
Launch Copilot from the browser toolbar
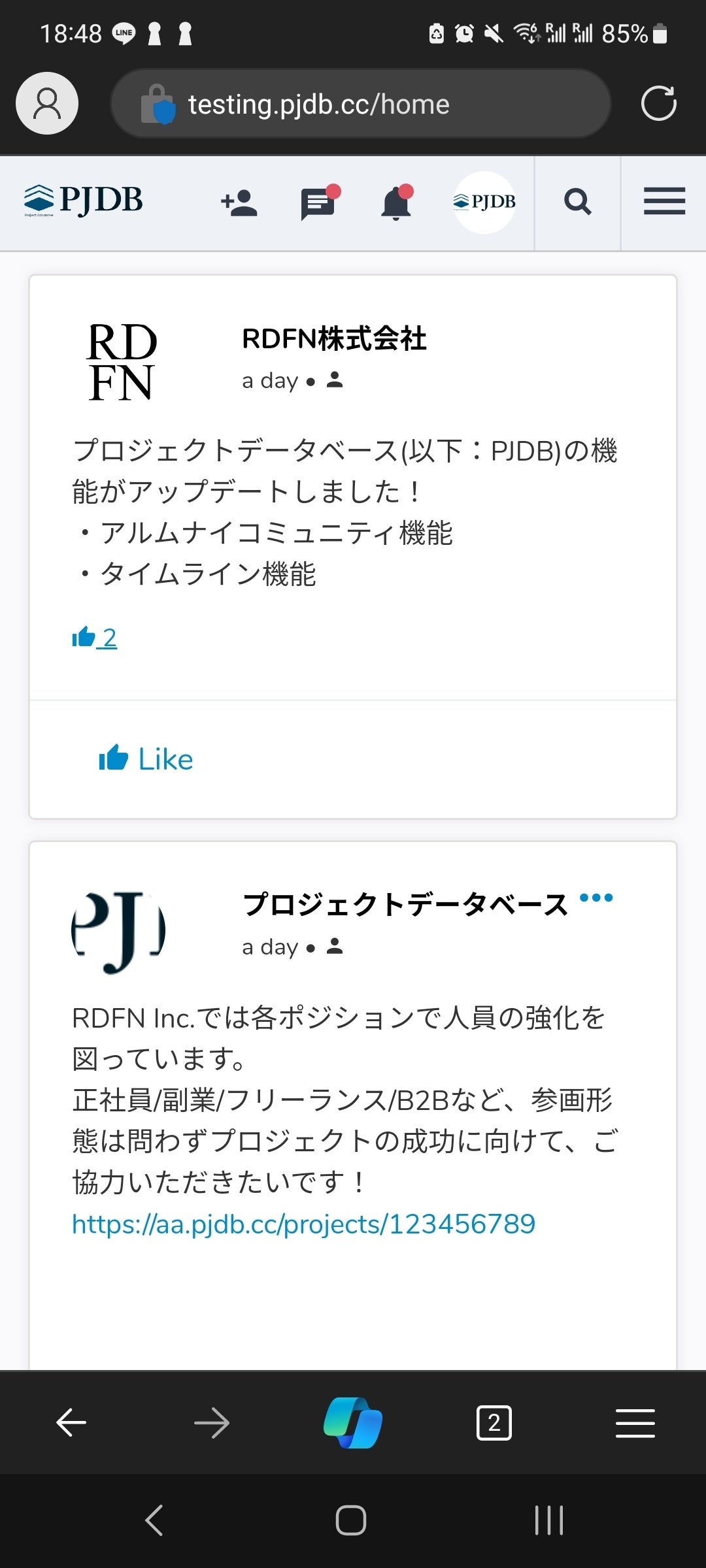(353, 1422)
